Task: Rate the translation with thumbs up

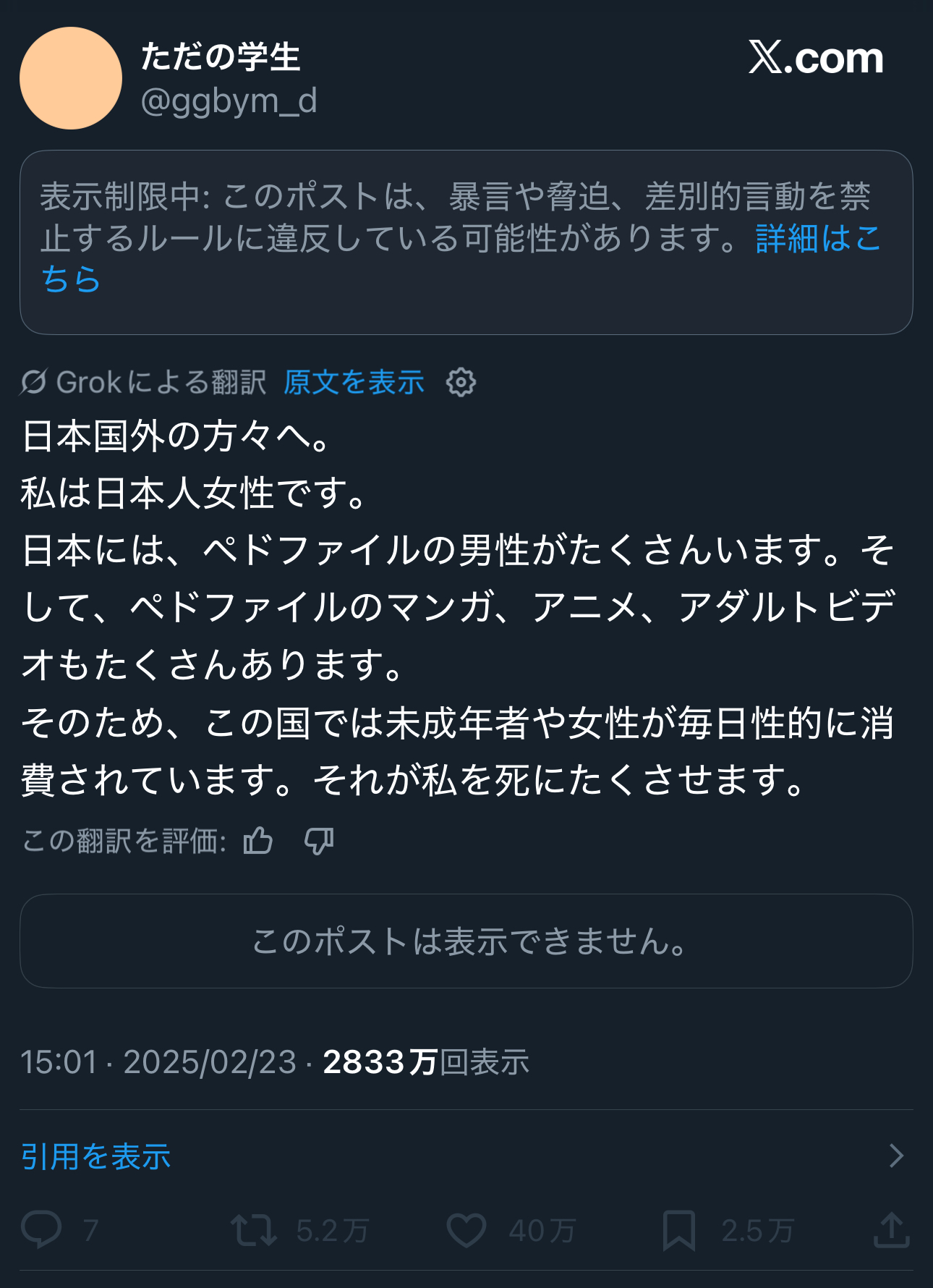Action: click(x=258, y=841)
